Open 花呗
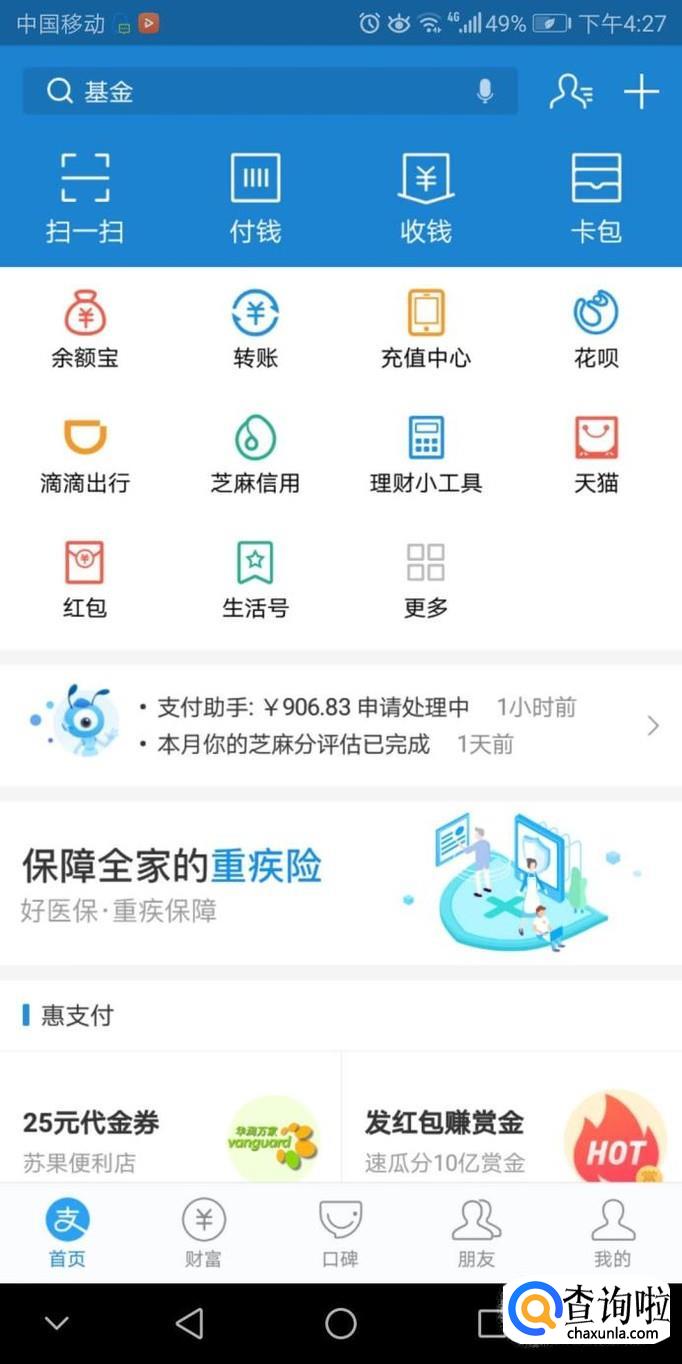682x1364 pixels. [x=596, y=330]
